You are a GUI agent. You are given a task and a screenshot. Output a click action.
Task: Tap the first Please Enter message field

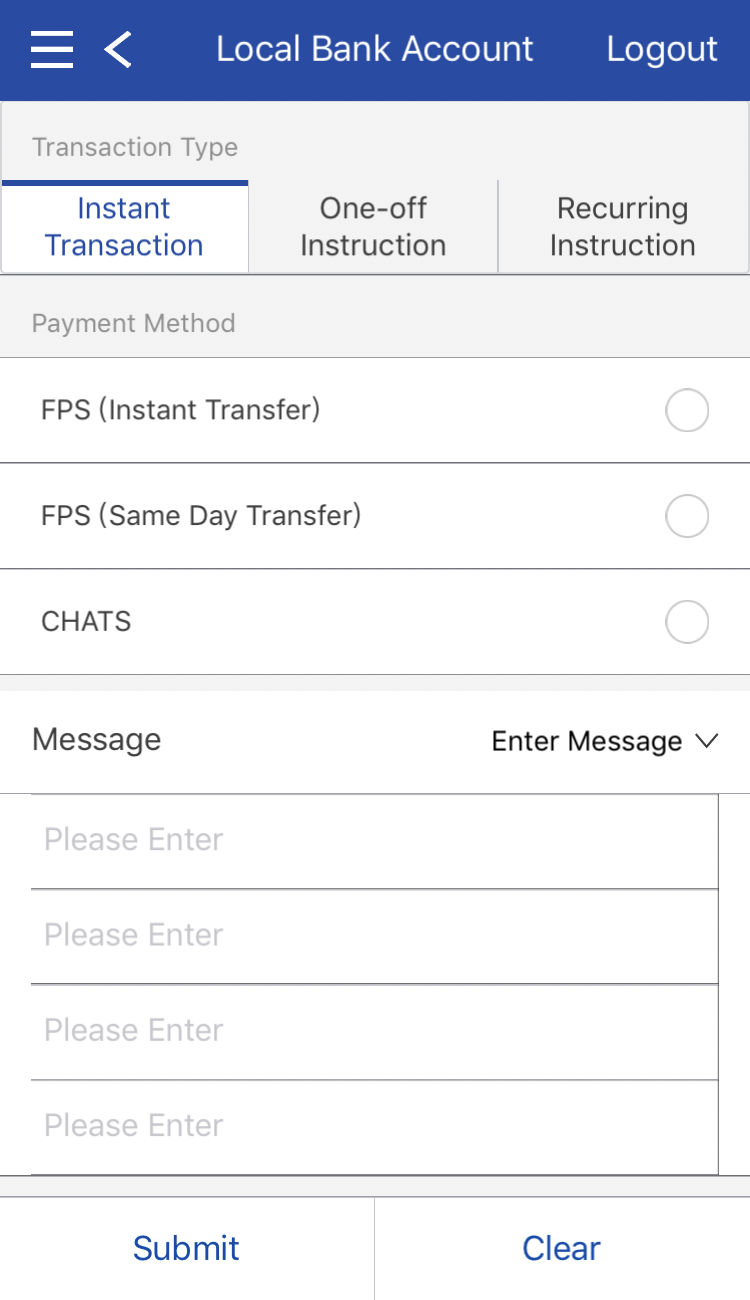(x=374, y=840)
